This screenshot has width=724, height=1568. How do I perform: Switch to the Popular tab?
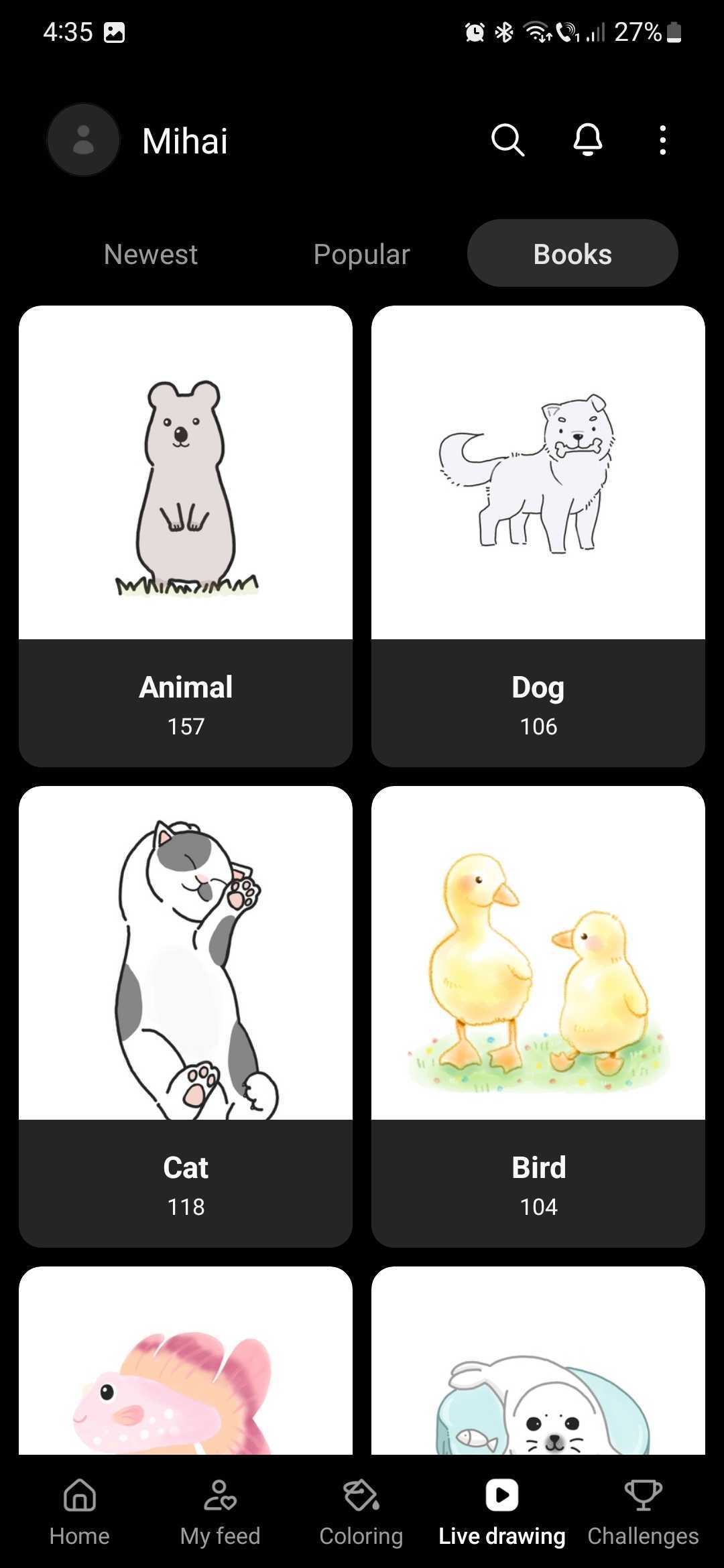[x=361, y=254]
